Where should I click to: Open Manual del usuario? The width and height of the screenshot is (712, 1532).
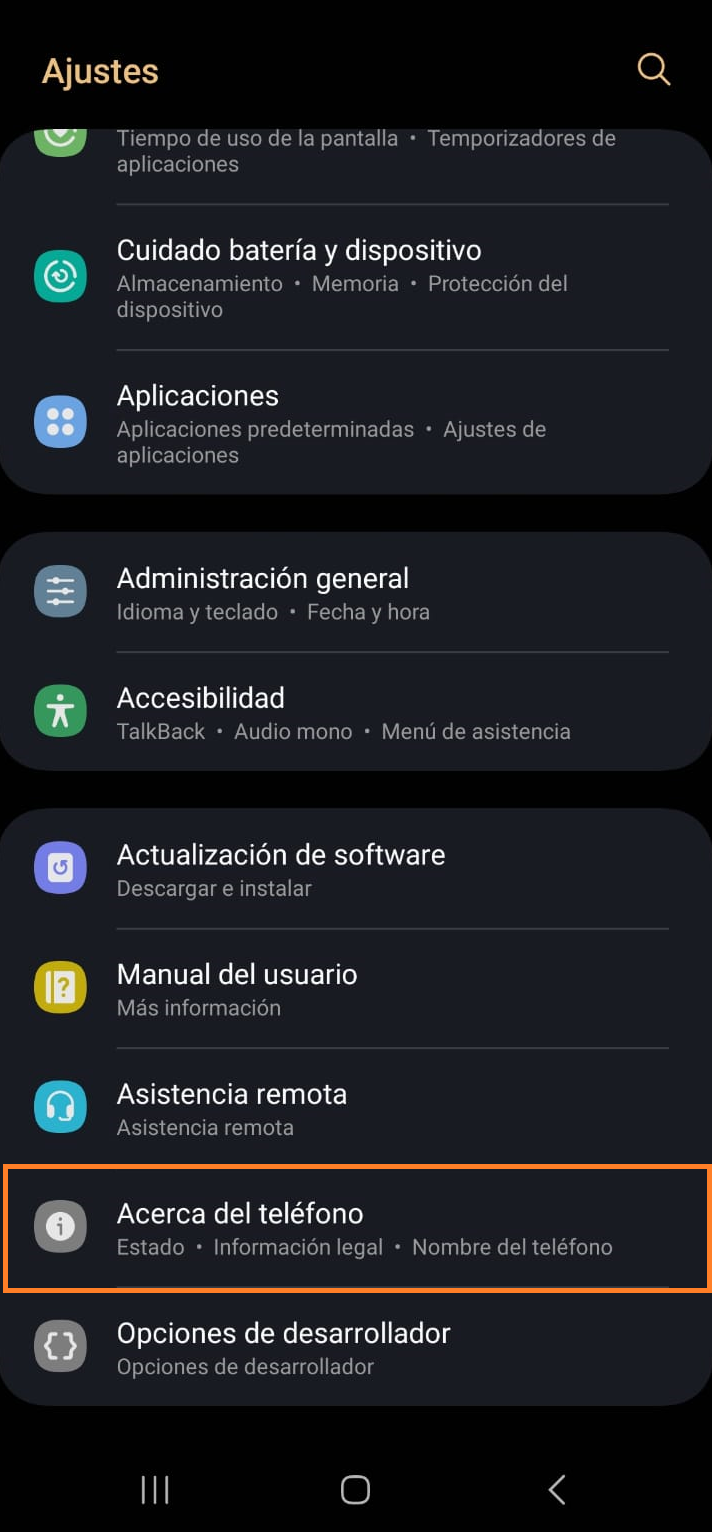click(356, 988)
